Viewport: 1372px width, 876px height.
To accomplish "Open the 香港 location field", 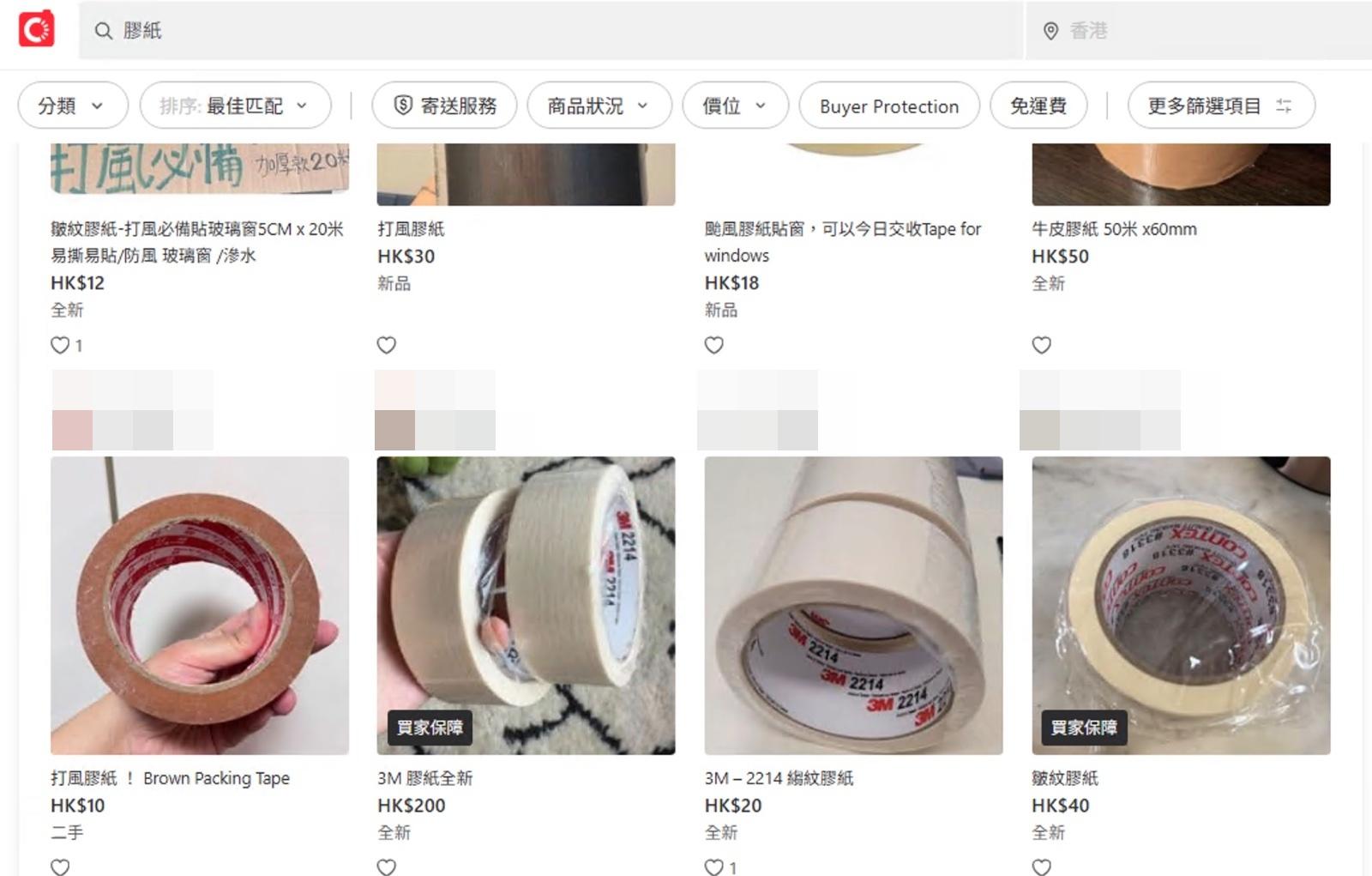I will point(1200,31).
